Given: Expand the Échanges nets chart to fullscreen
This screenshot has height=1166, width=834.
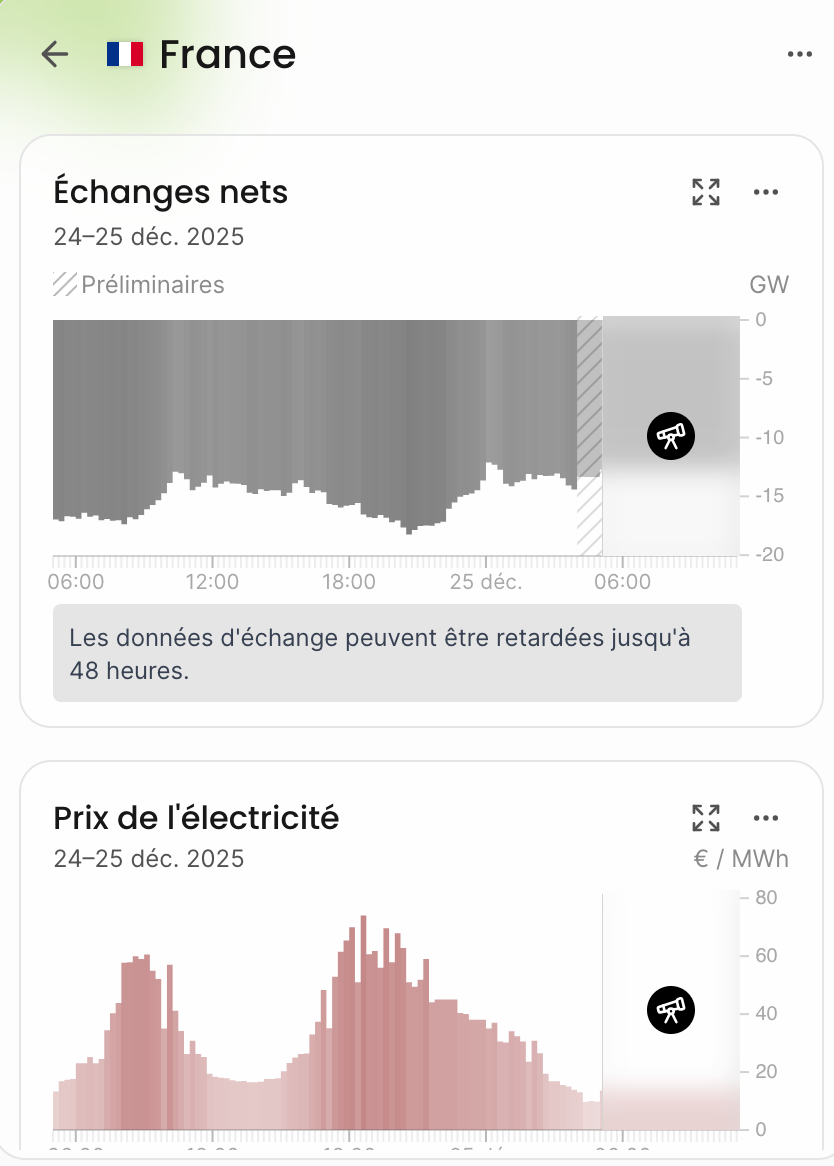Looking at the screenshot, I should click(x=706, y=192).
